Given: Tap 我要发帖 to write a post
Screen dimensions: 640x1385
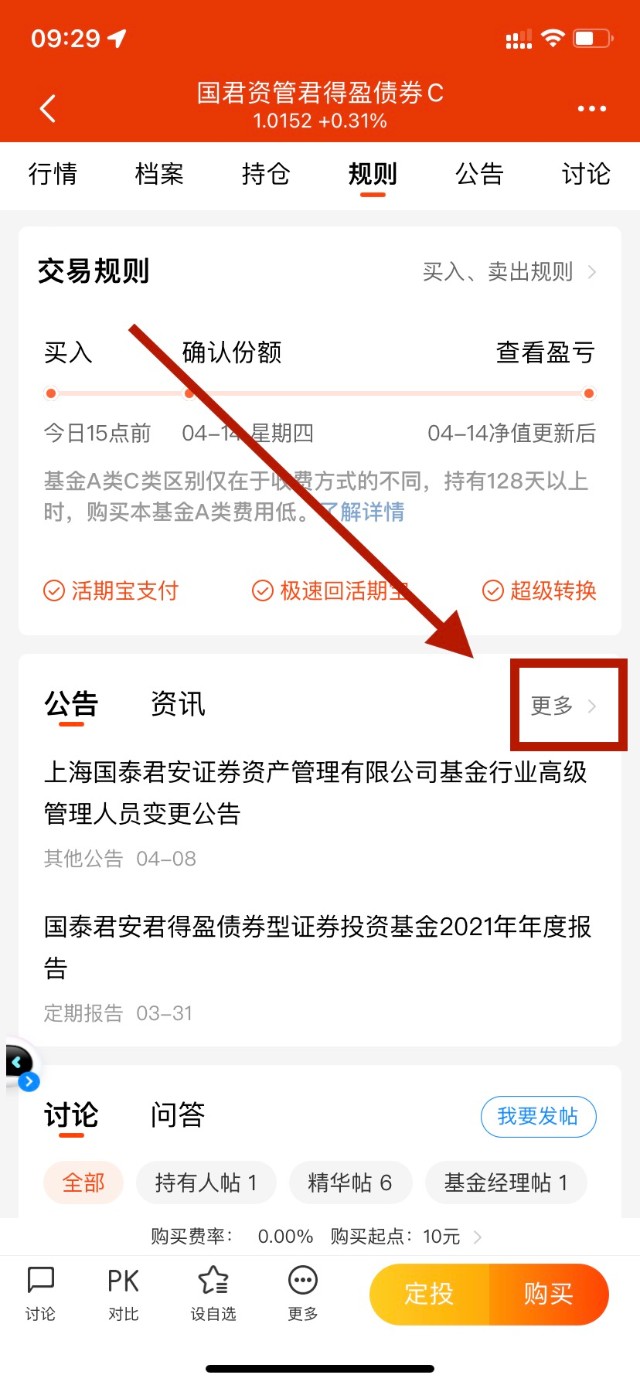Looking at the screenshot, I should pos(538,1117).
